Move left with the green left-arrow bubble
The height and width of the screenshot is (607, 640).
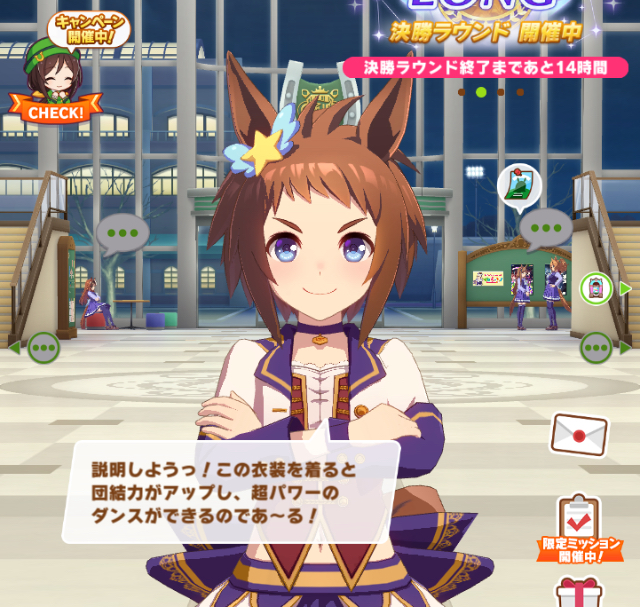(x=41, y=348)
